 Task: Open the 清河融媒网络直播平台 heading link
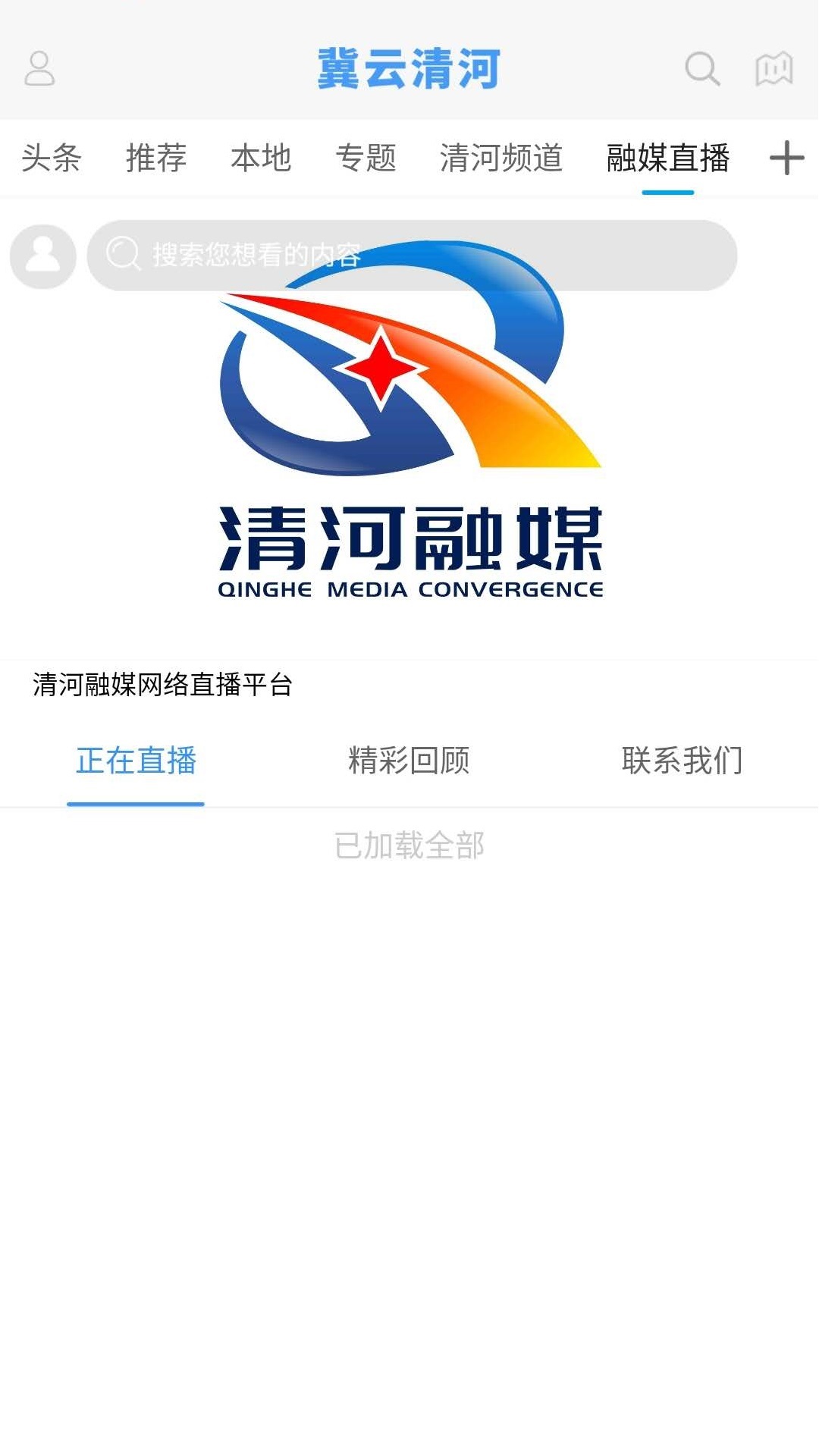pyautogui.click(x=164, y=685)
